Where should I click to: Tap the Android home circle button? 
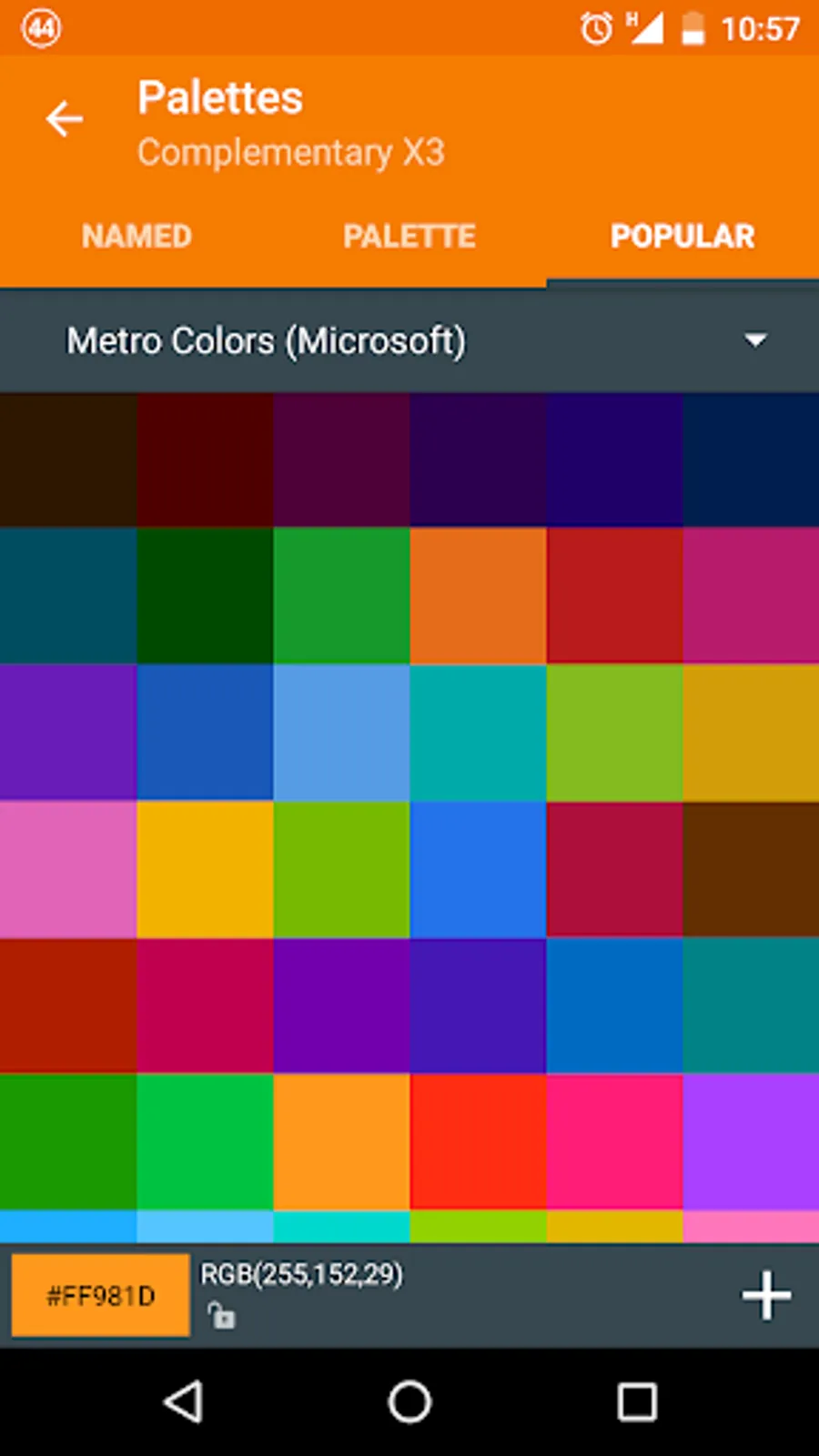tap(409, 1402)
